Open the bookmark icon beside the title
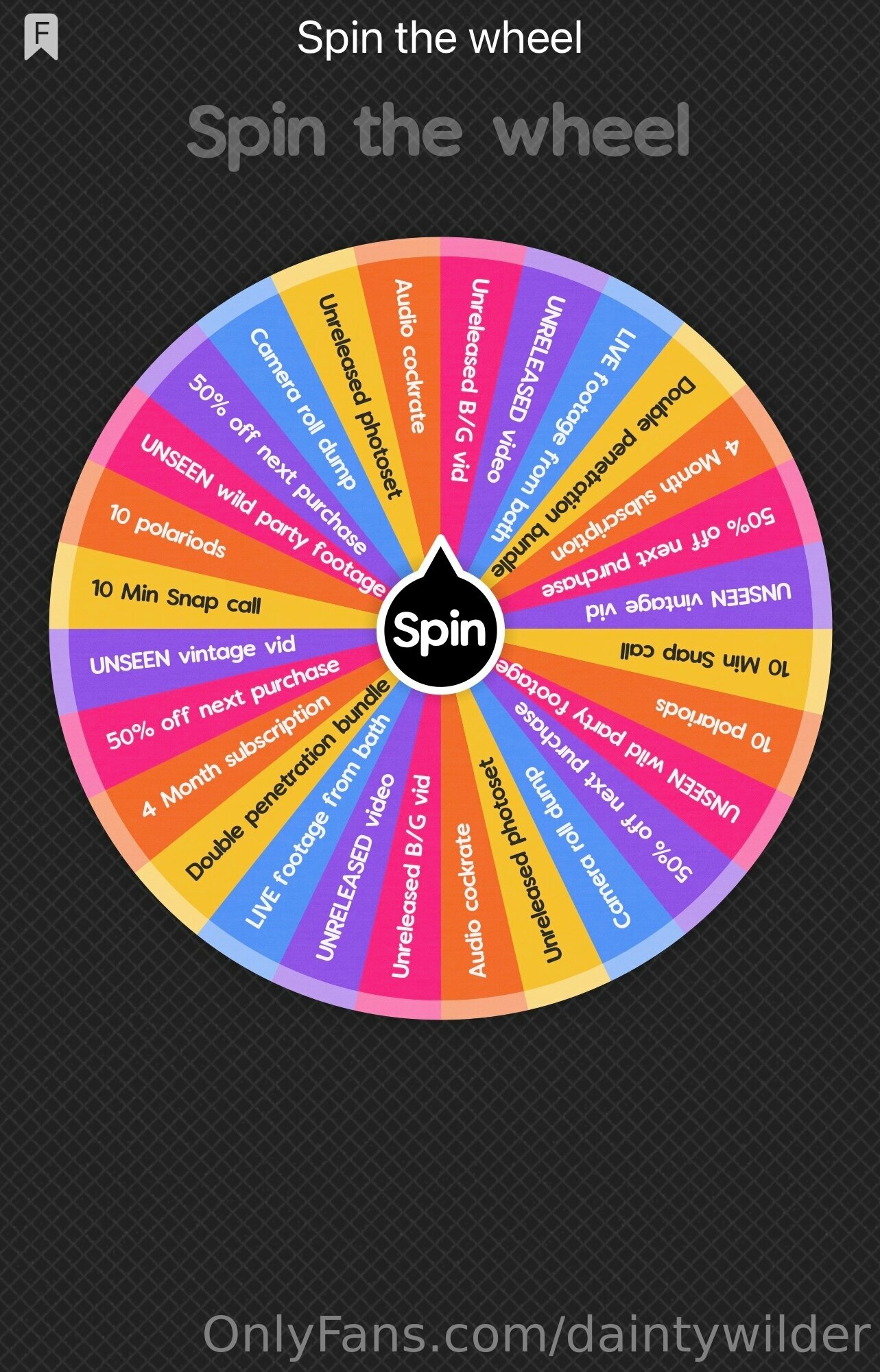The image size is (880, 1372). tap(41, 38)
